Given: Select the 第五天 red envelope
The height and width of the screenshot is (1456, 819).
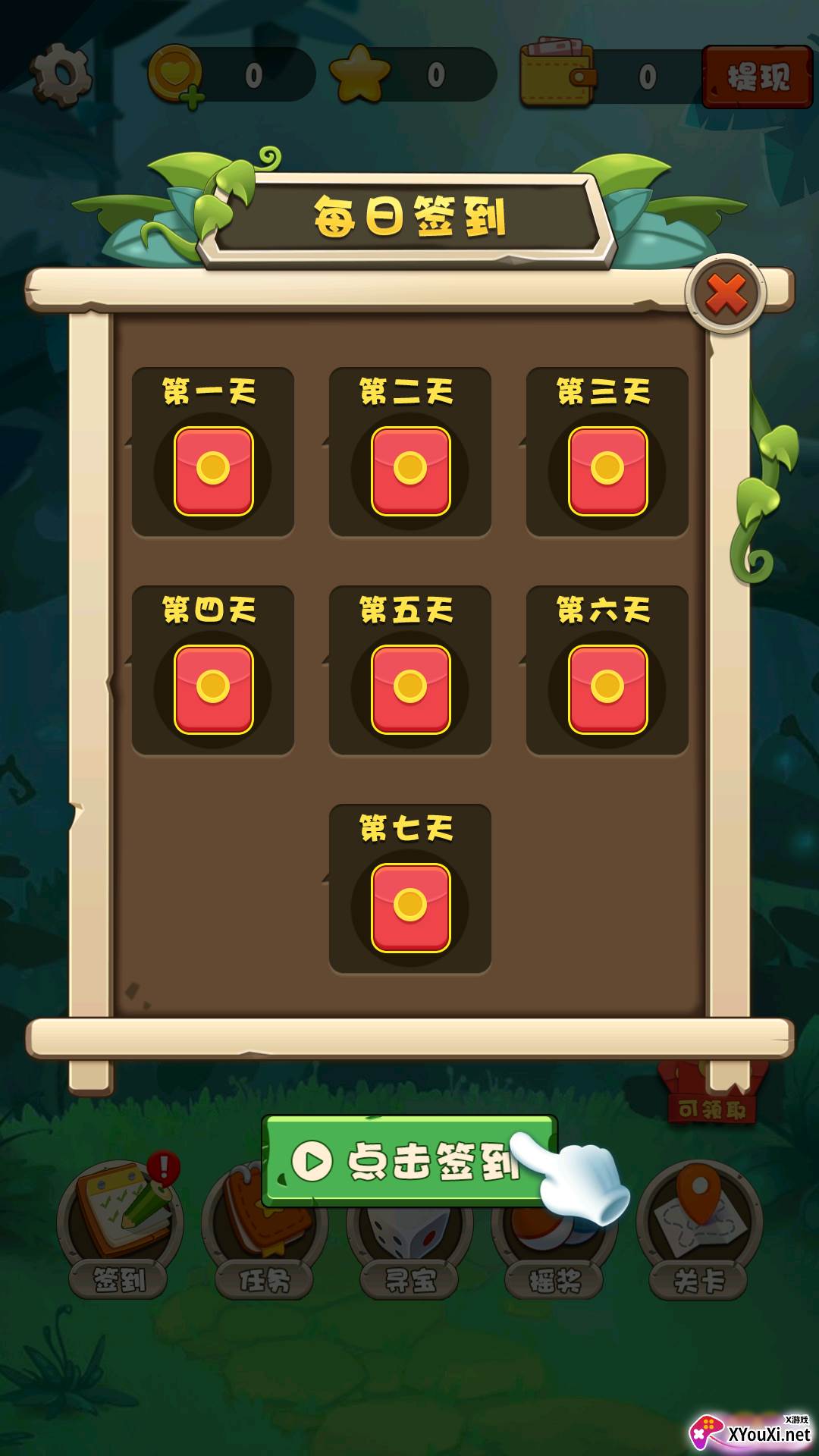Looking at the screenshot, I should pos(410,689).
